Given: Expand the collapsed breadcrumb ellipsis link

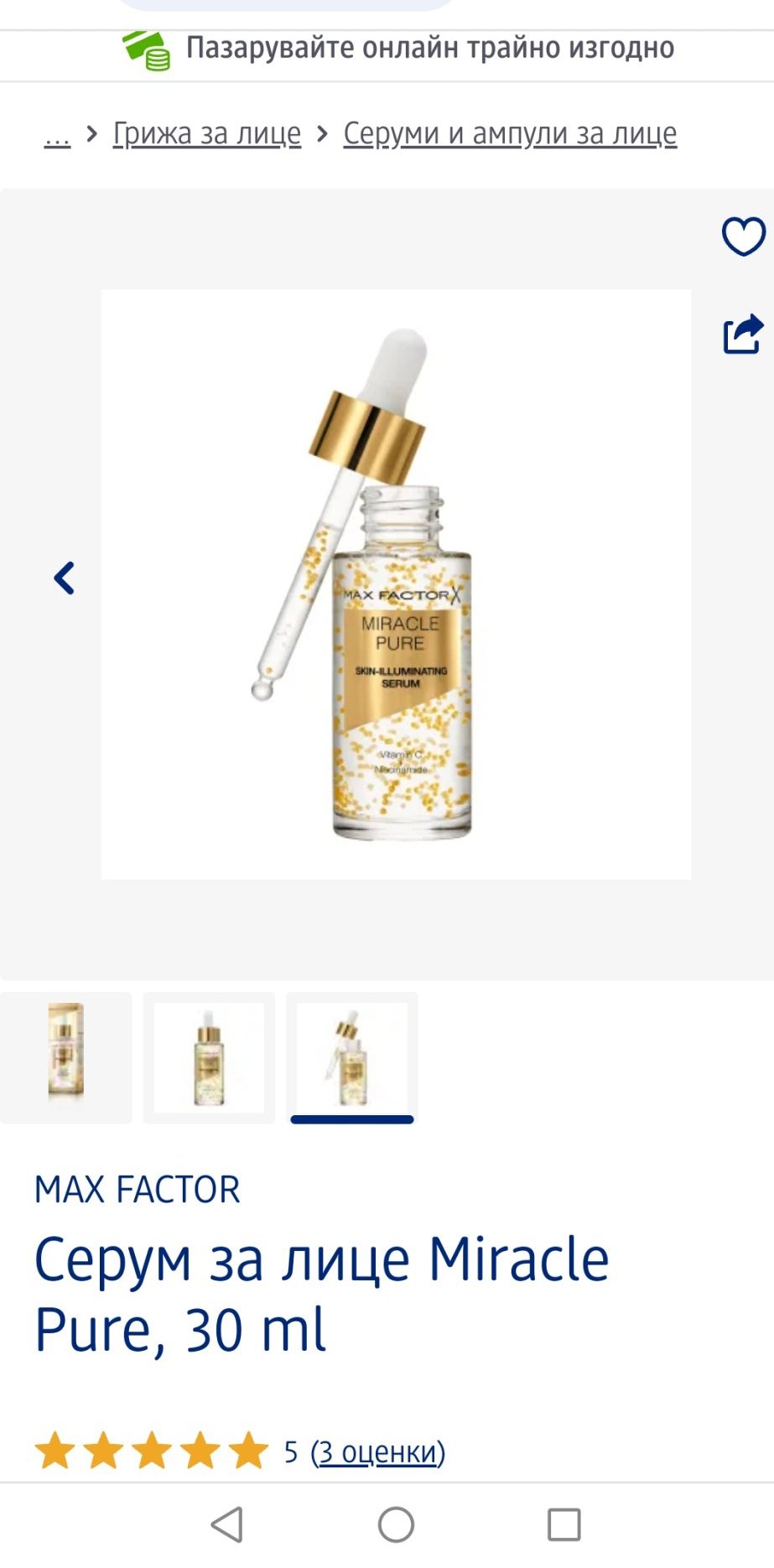Looking at the screenshot, I should pos(57,134).
